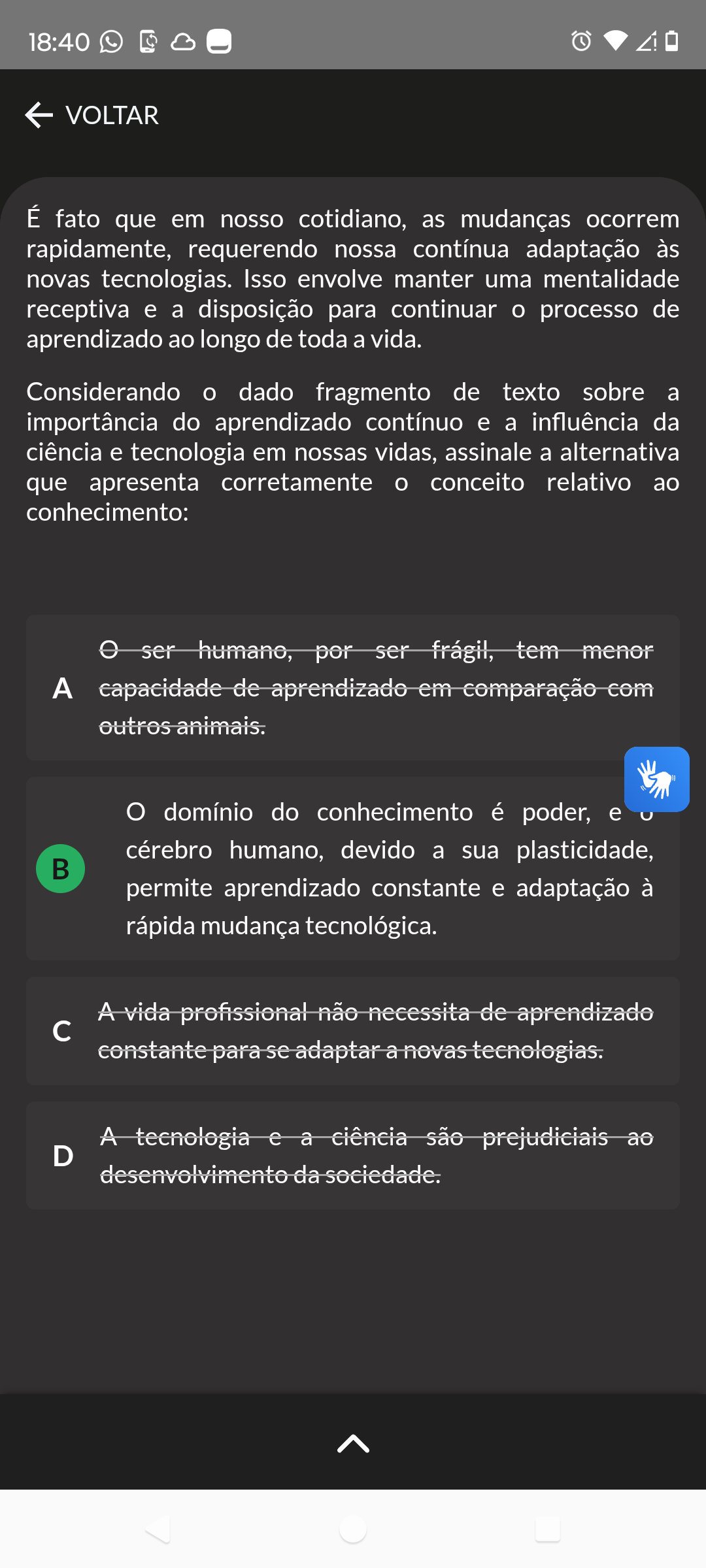Select option C about professional life
The width and height of the screenshot is (706, 1568).
click(353, 1031)
